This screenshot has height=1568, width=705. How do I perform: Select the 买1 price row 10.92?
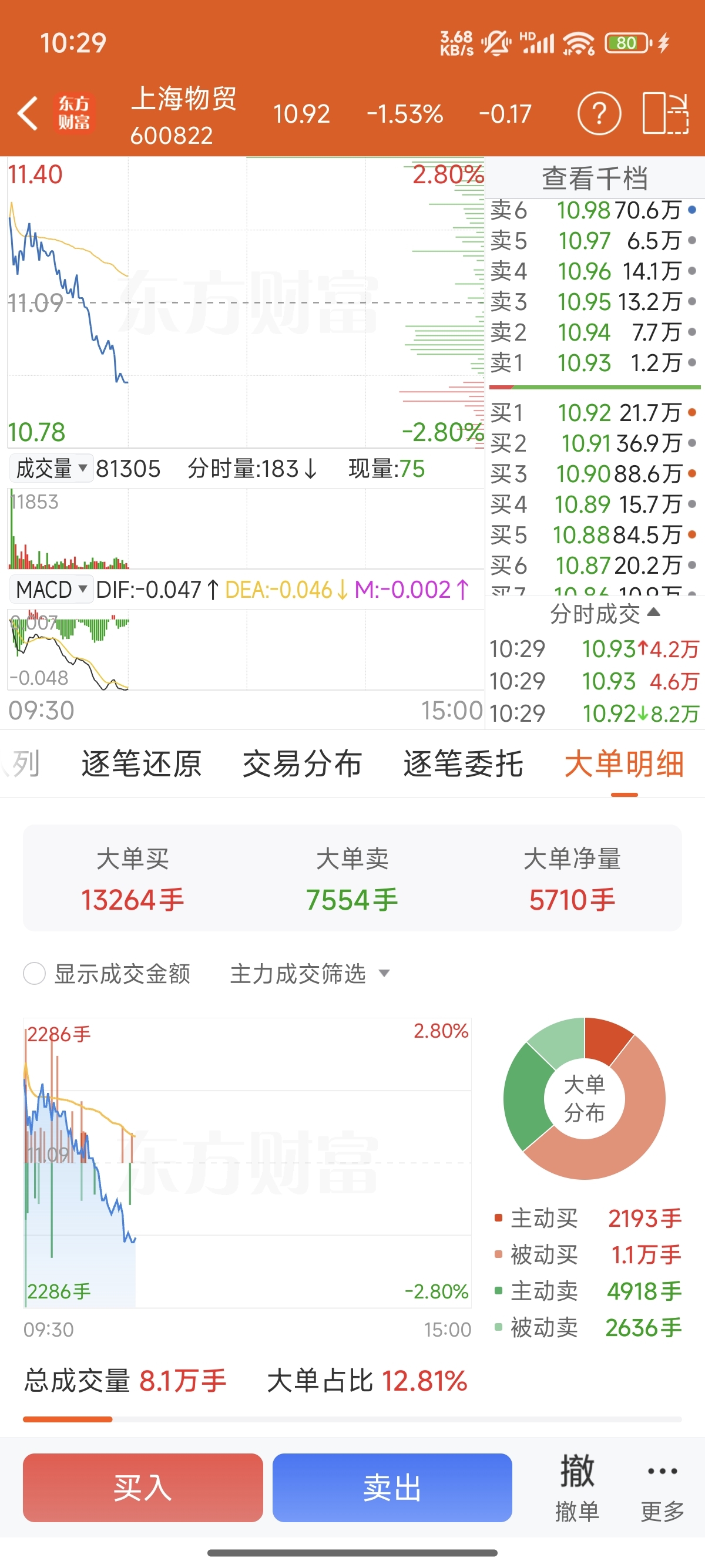click(595, 413)
